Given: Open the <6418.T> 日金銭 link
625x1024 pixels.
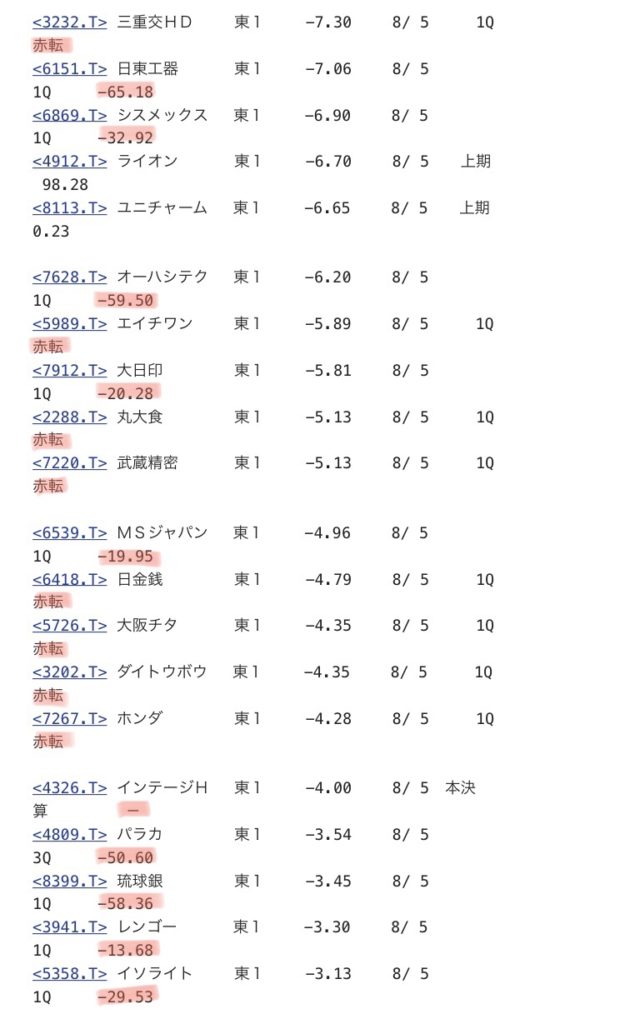Looking at the screenshot, I should pos(70,579).
